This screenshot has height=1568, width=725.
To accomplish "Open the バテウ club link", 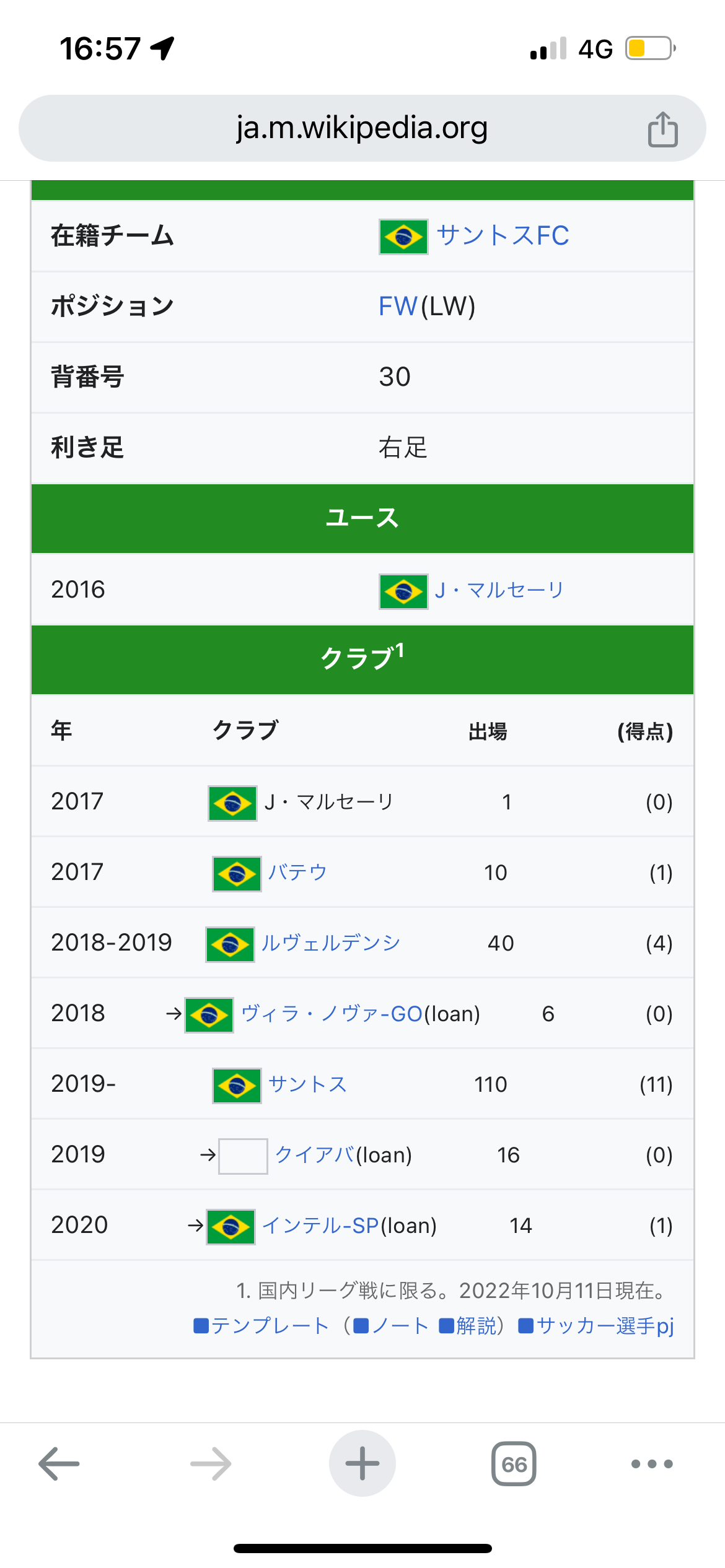I will (x=297, y=873).
